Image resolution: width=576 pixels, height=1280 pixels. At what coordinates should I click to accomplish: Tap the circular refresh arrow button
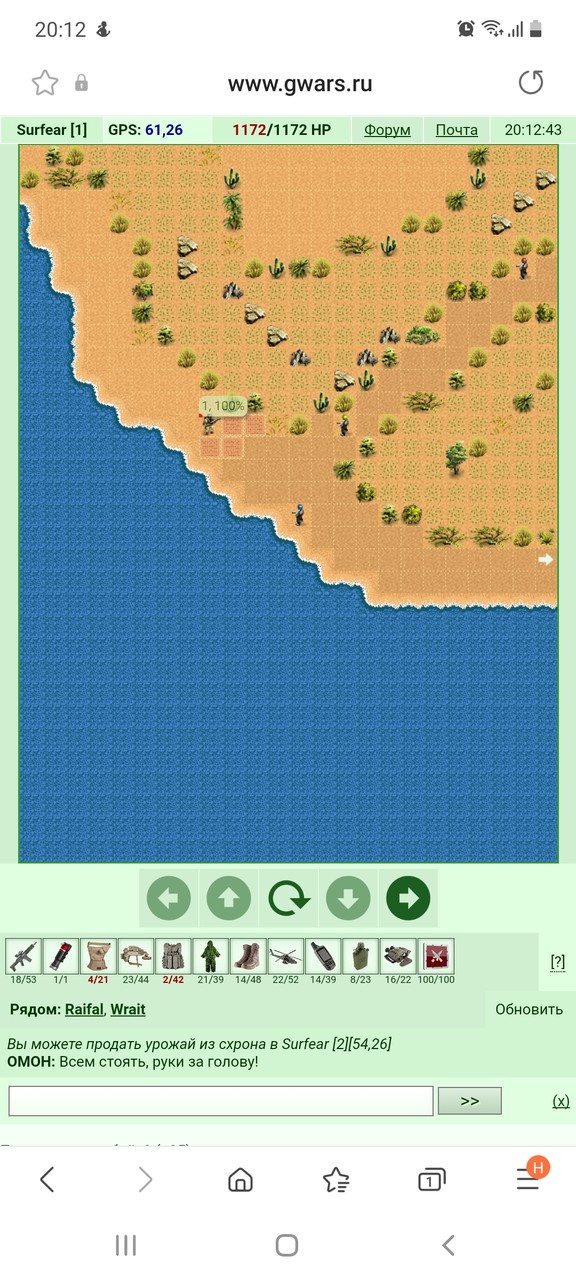pyautogui.click(x=288, y=899)
